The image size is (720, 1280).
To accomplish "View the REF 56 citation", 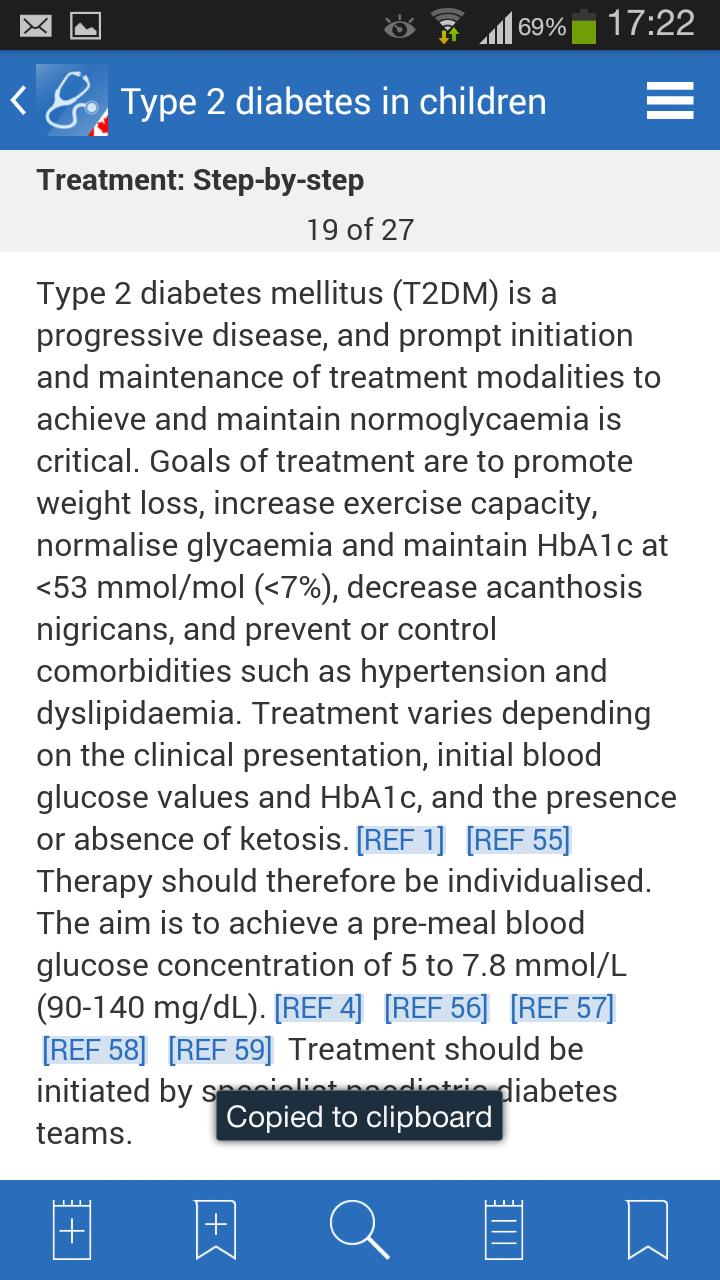I will pyautogui.click(x=436, y=1008).
